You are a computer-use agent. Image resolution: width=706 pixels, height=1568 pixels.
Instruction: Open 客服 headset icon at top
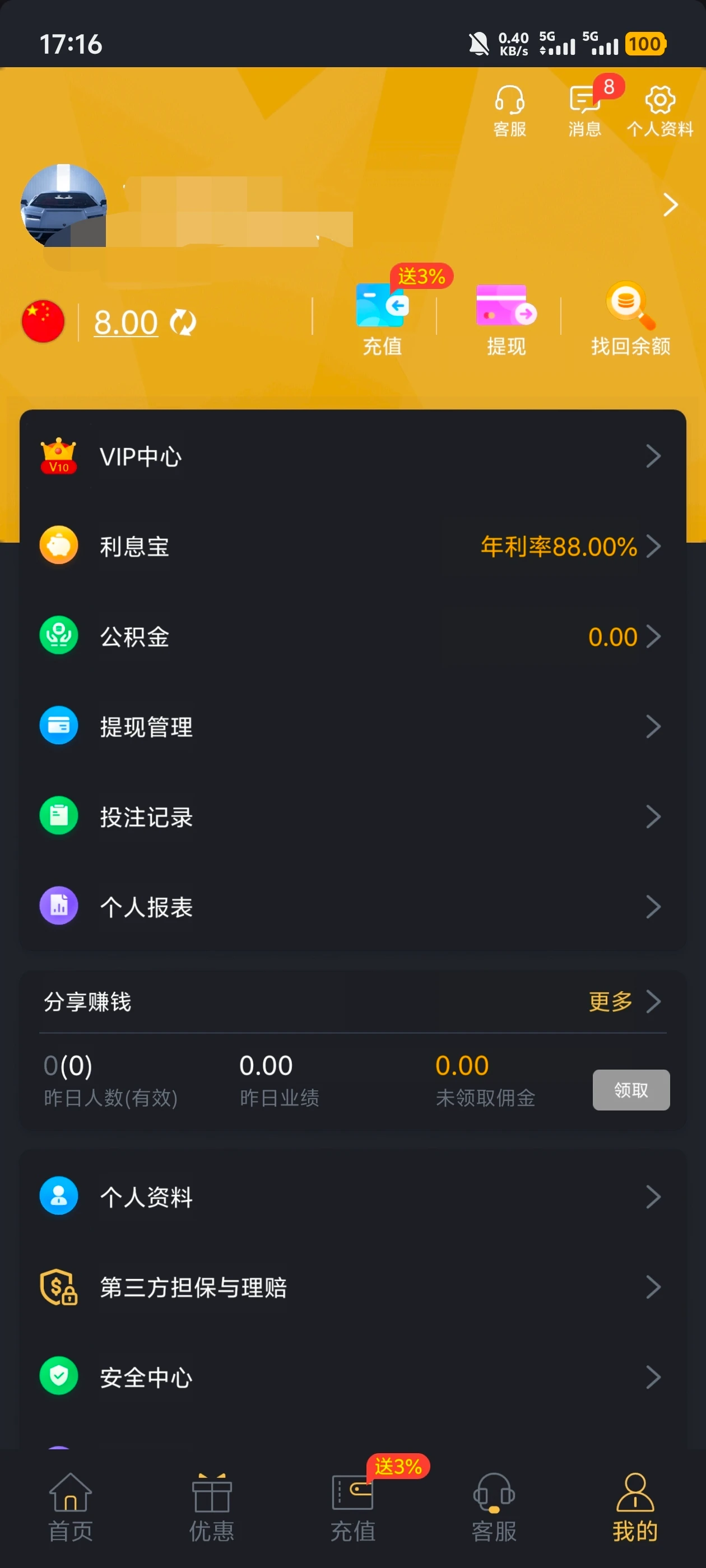pyautogui.click(x=509, y=111)
